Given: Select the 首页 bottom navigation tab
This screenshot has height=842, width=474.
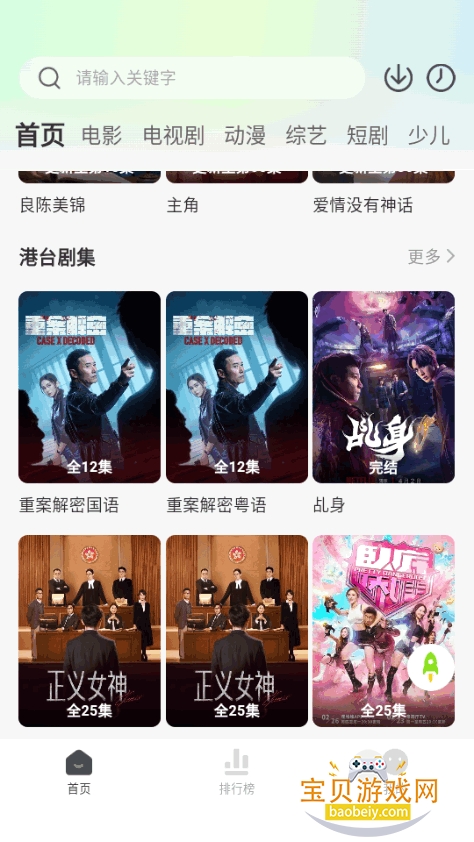Looking at the screenshot, I should 79,772.
